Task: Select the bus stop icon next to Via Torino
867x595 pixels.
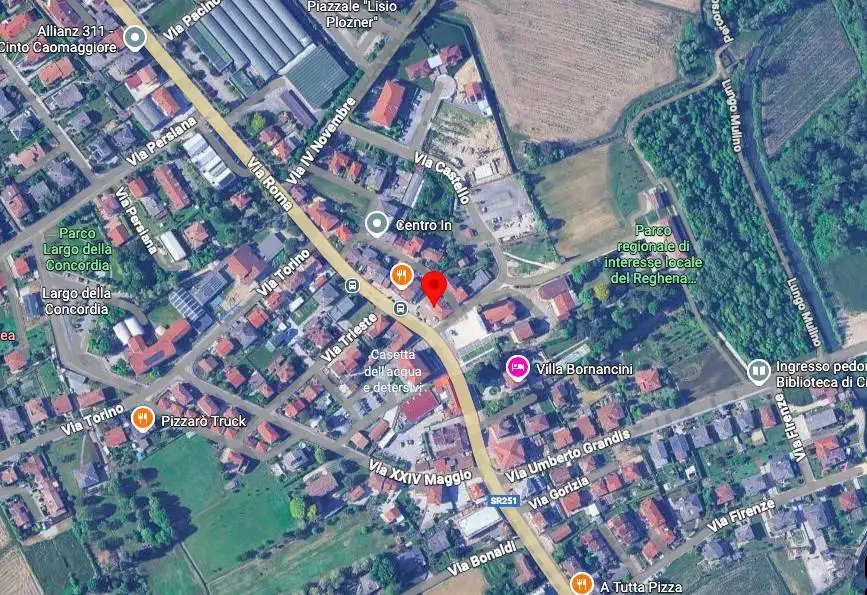Action: [x=352, y=286]
